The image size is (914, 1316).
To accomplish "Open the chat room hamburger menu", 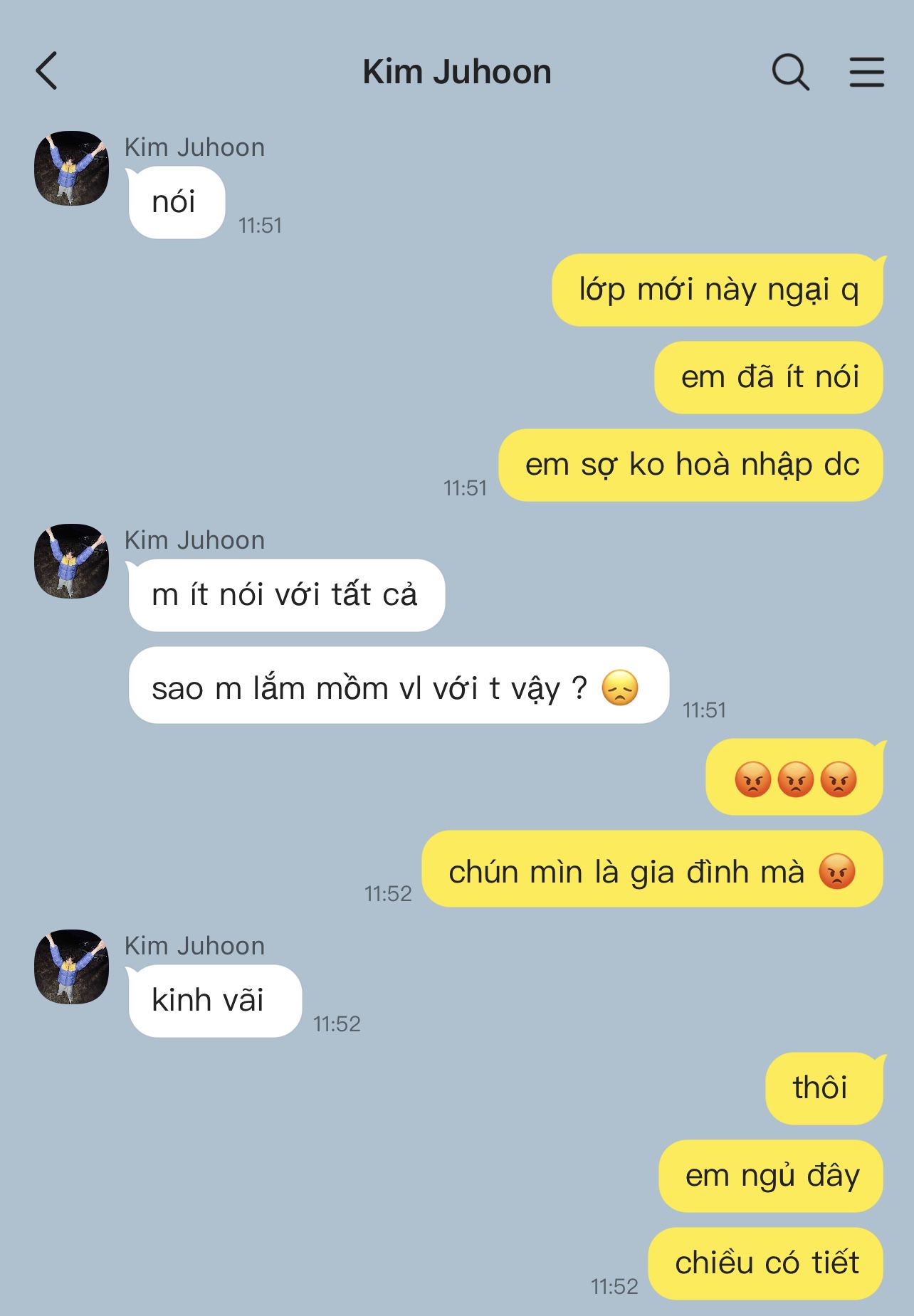I will point(866,72).
